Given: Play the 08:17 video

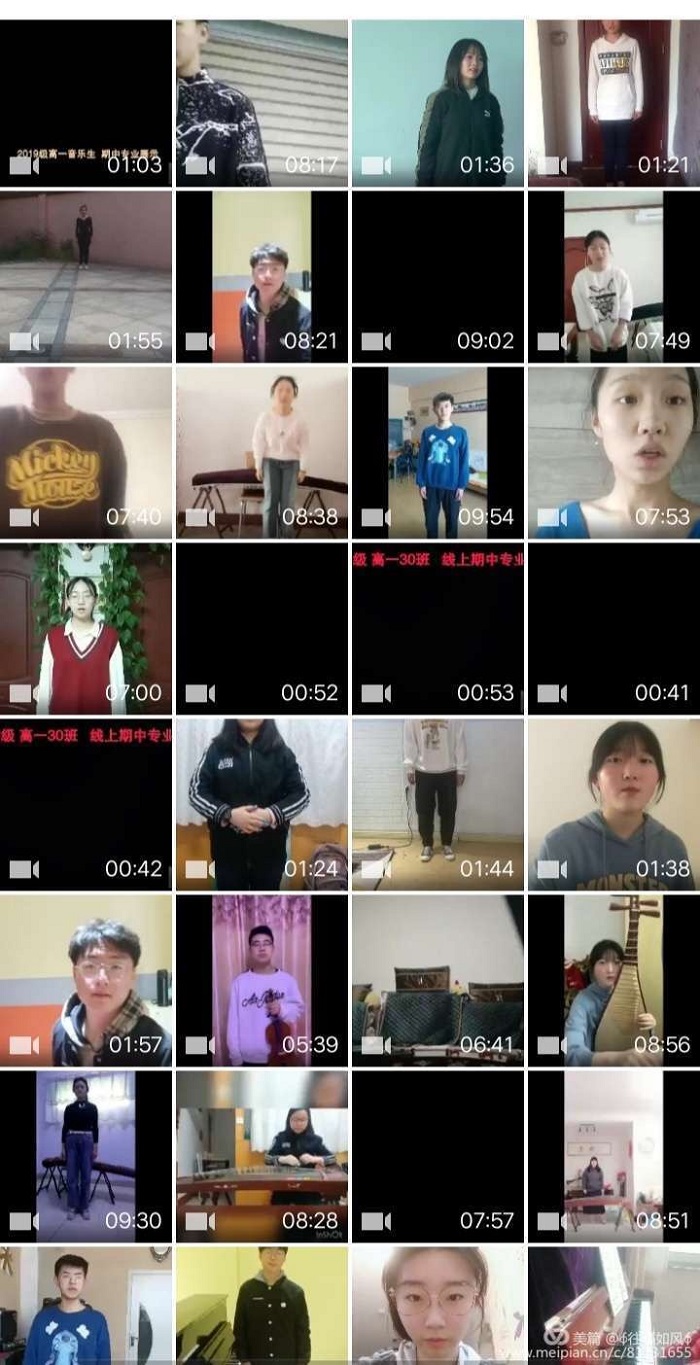Looking at the screenshot, I should [x=262, y=103].
